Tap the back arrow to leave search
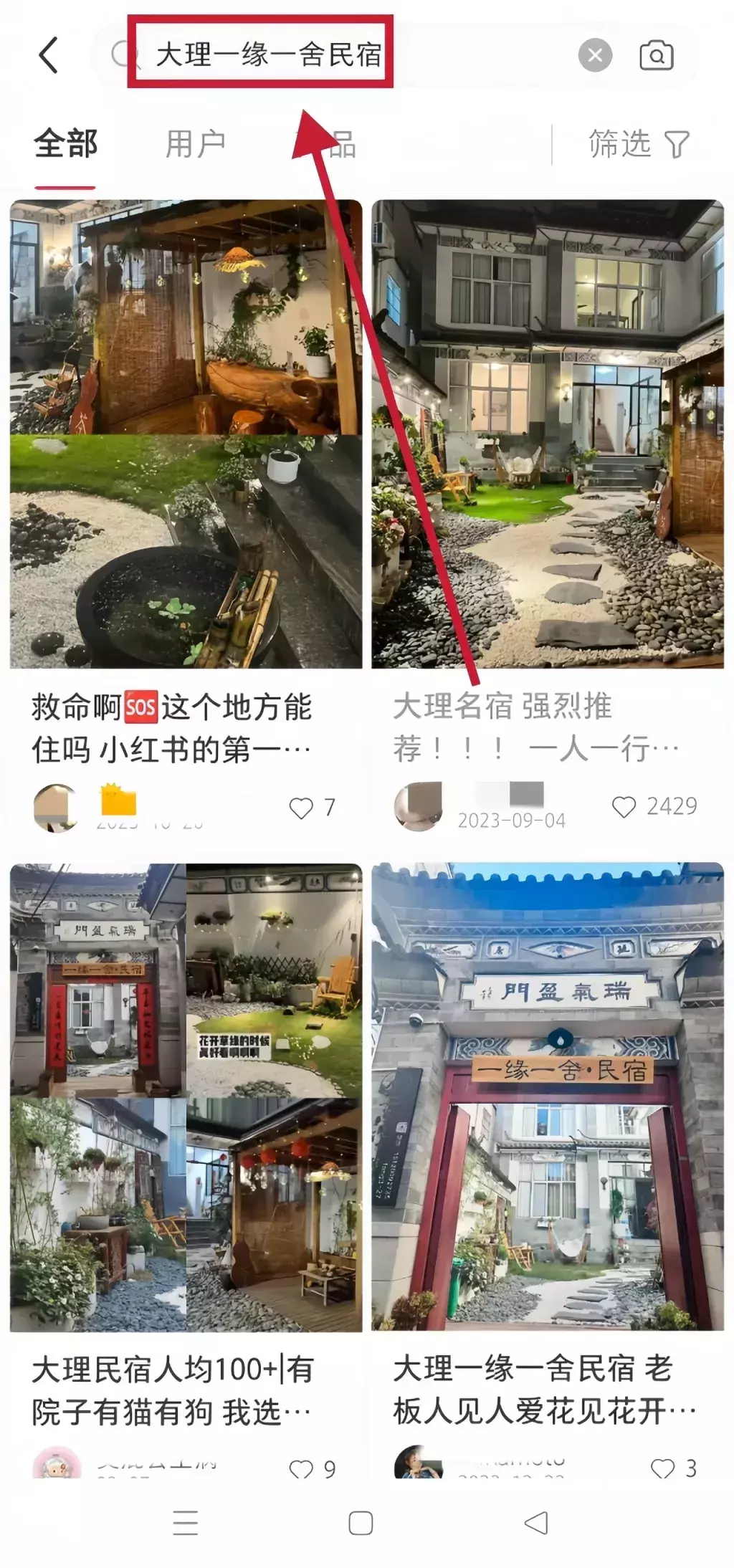Viewport: 734px width, 1568px height. pyautogui.click(x=47, y=54)
